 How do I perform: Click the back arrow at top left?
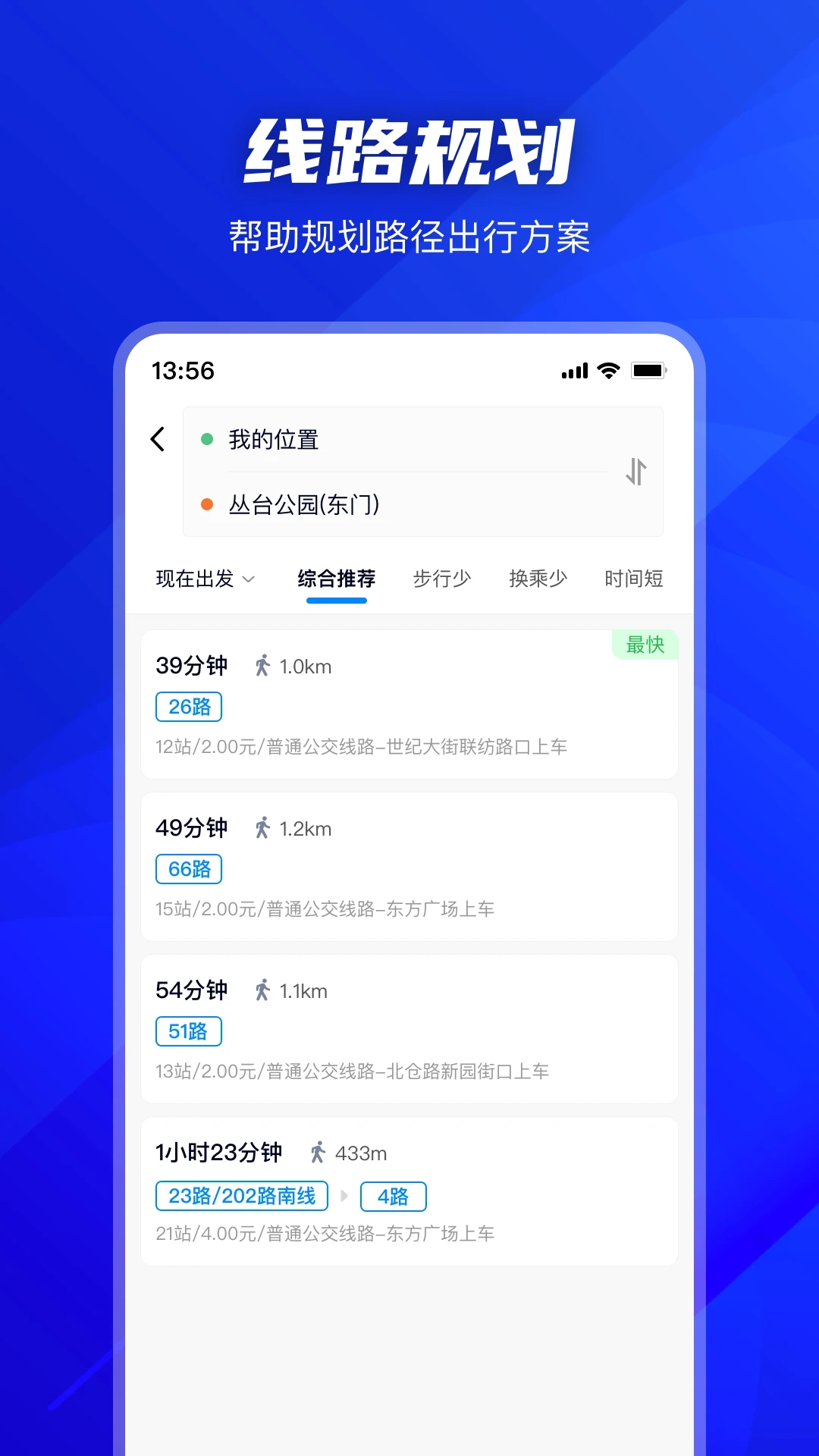coord(158,439)
